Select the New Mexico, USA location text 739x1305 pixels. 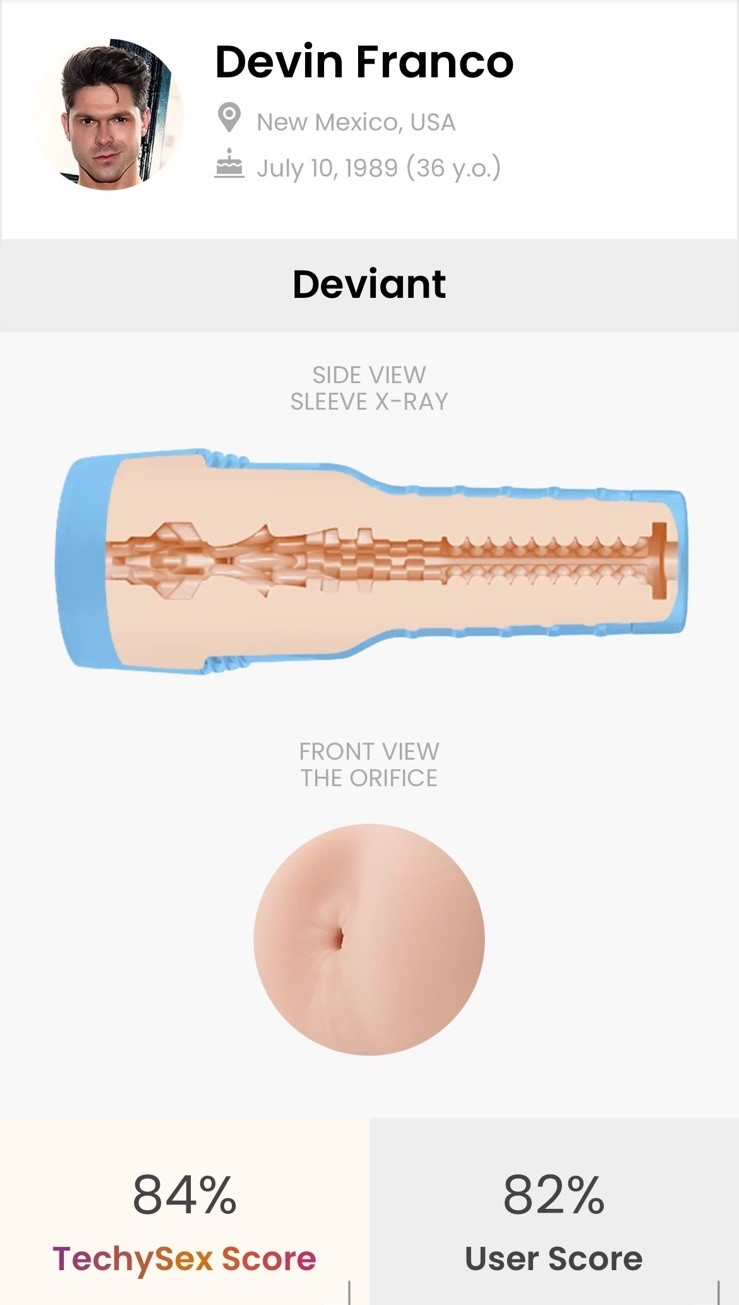click(x=356, y=123)
